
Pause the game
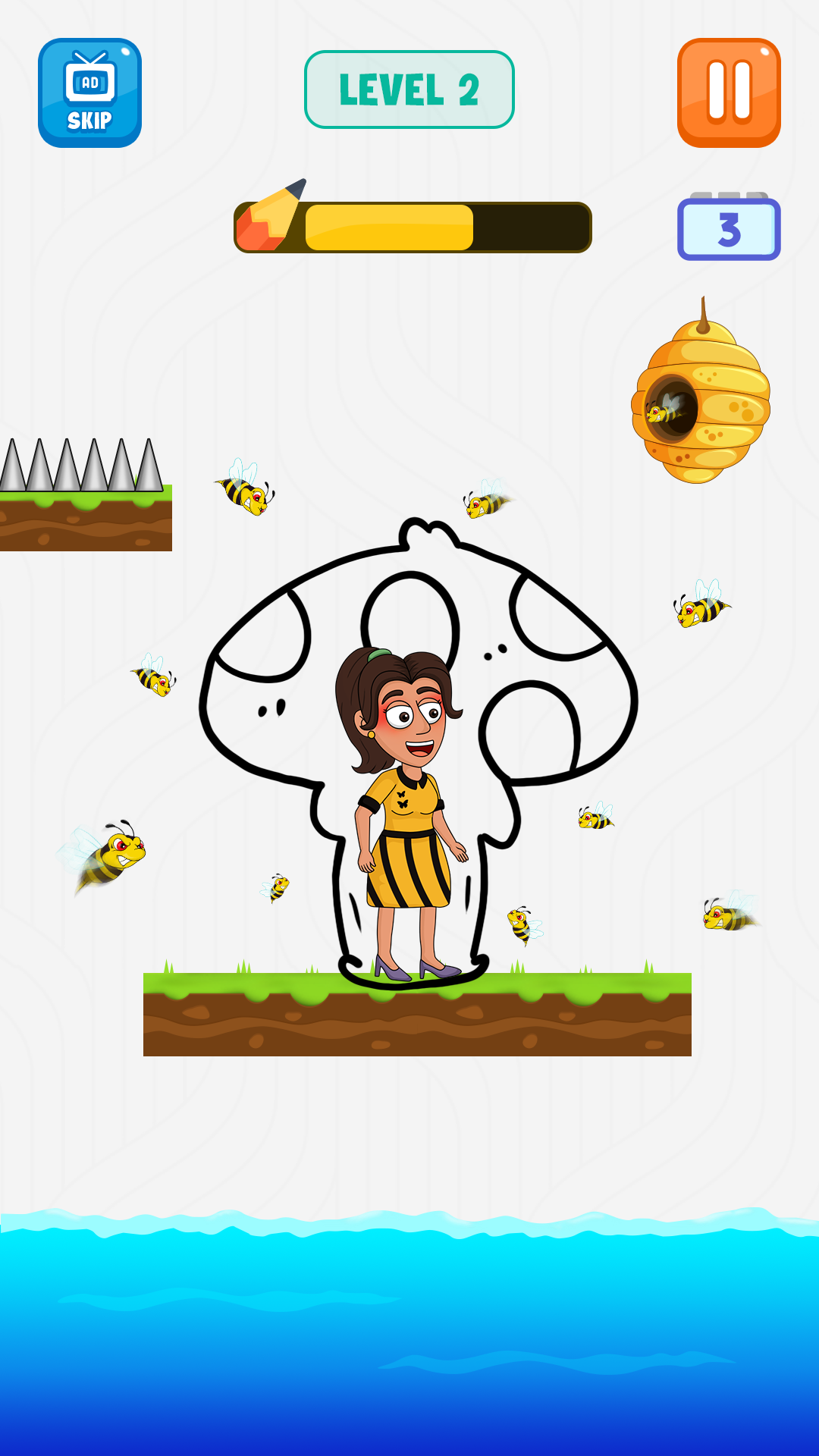(728, 93)
